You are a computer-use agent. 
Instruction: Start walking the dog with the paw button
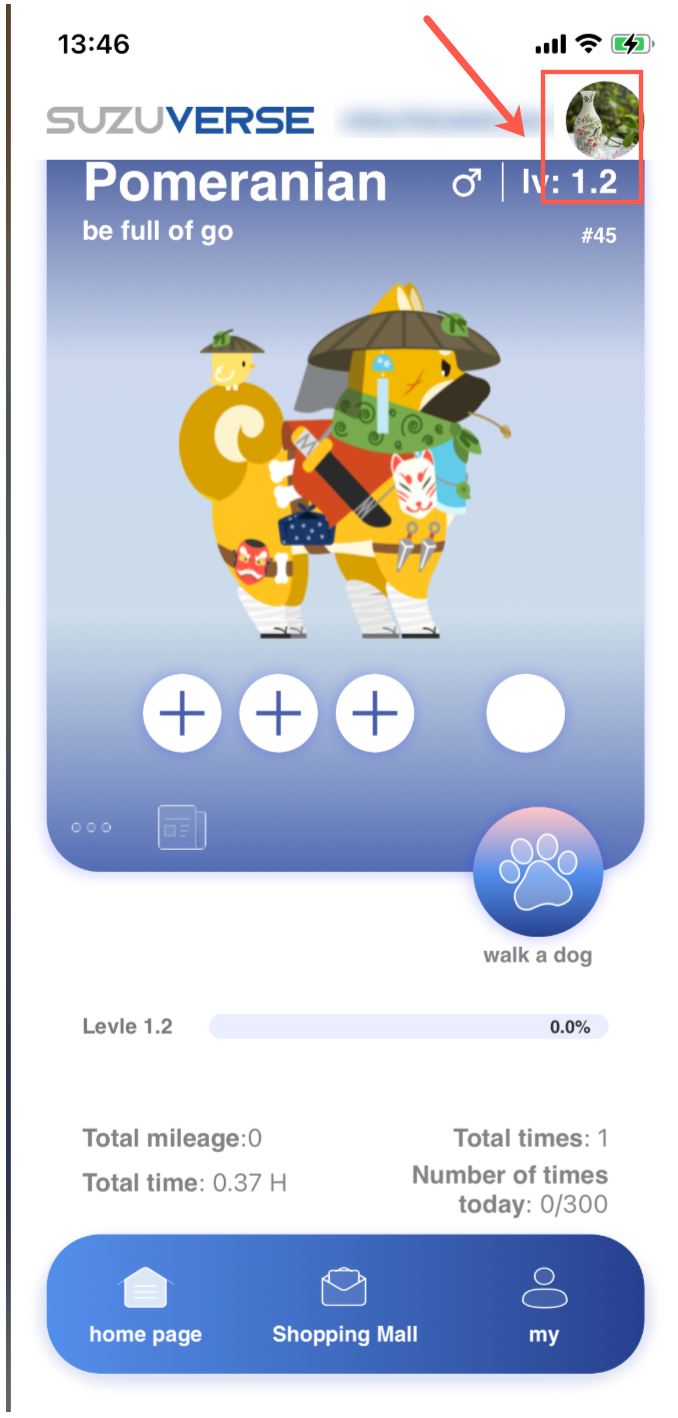(x=538, y=872)
